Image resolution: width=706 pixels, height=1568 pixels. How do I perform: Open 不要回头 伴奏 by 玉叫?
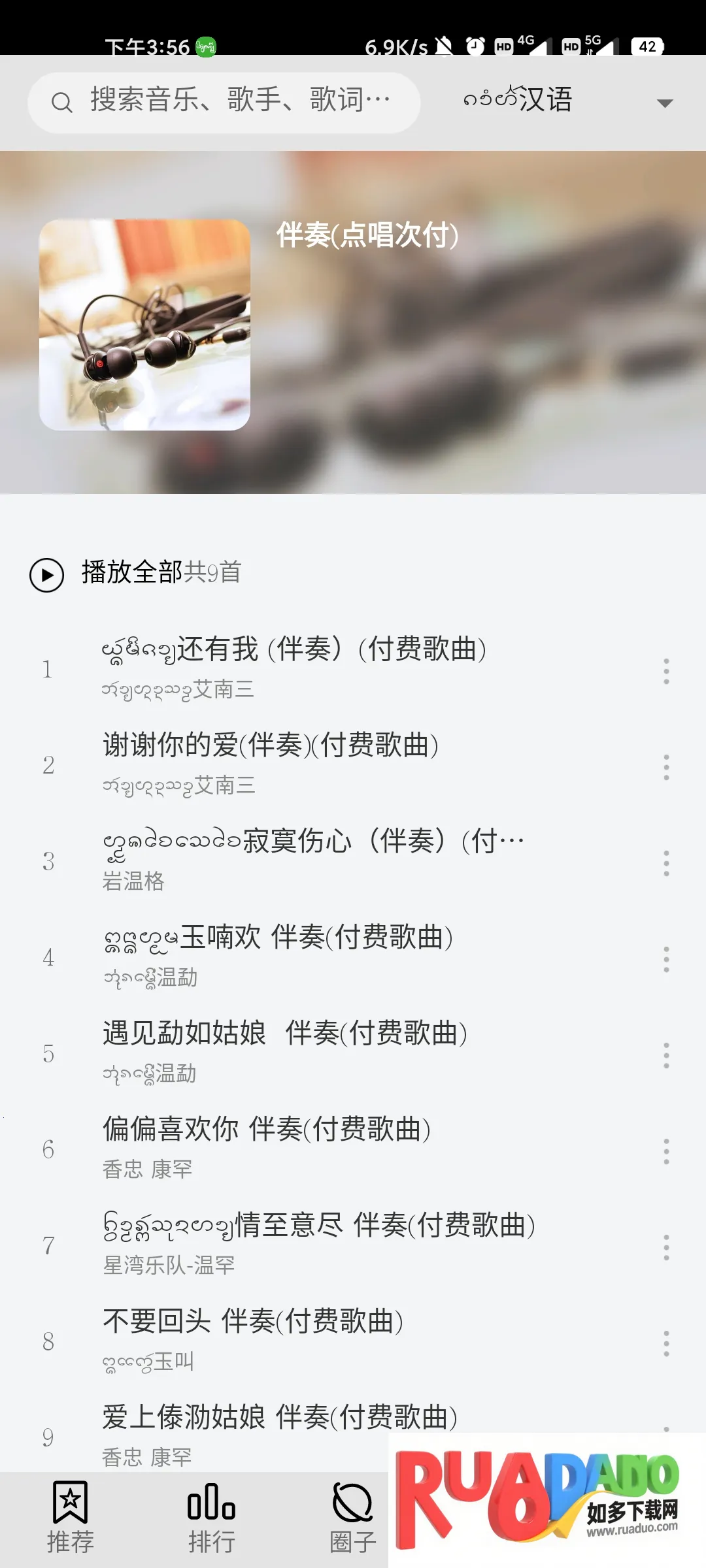253,1339
